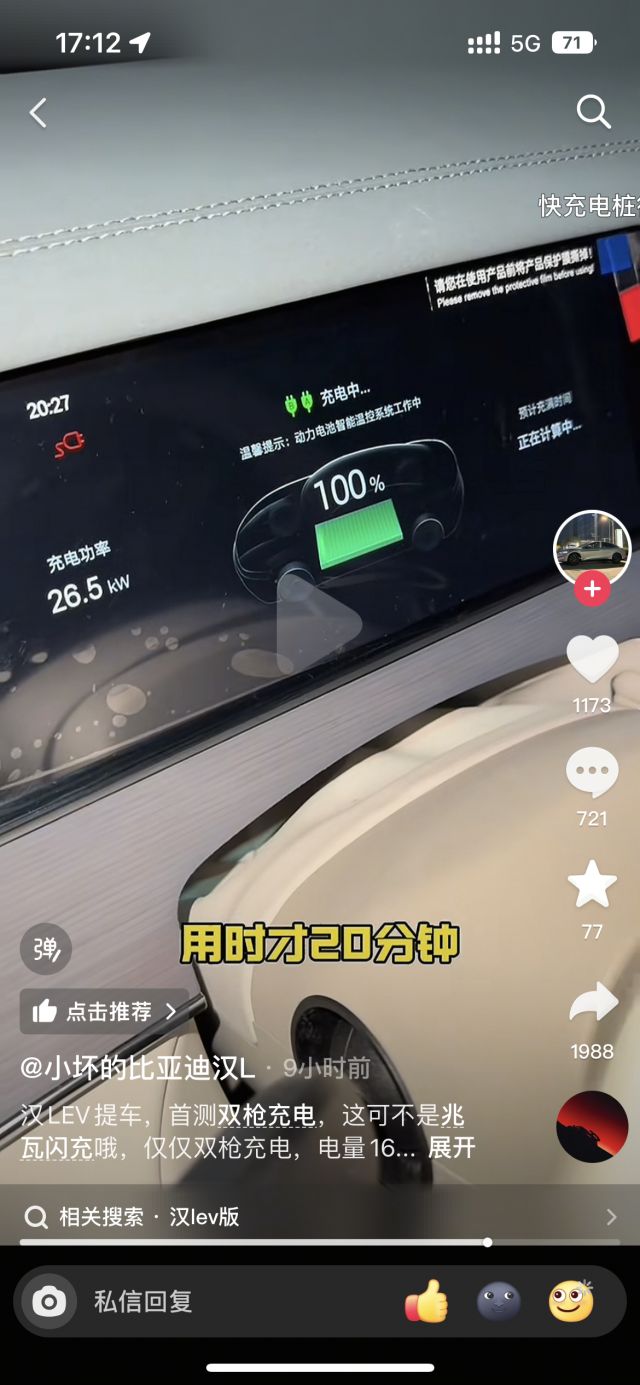Send the thumbs-up emoji reply
This screenshot has width=640, height=1385.
coord(427,1301)
